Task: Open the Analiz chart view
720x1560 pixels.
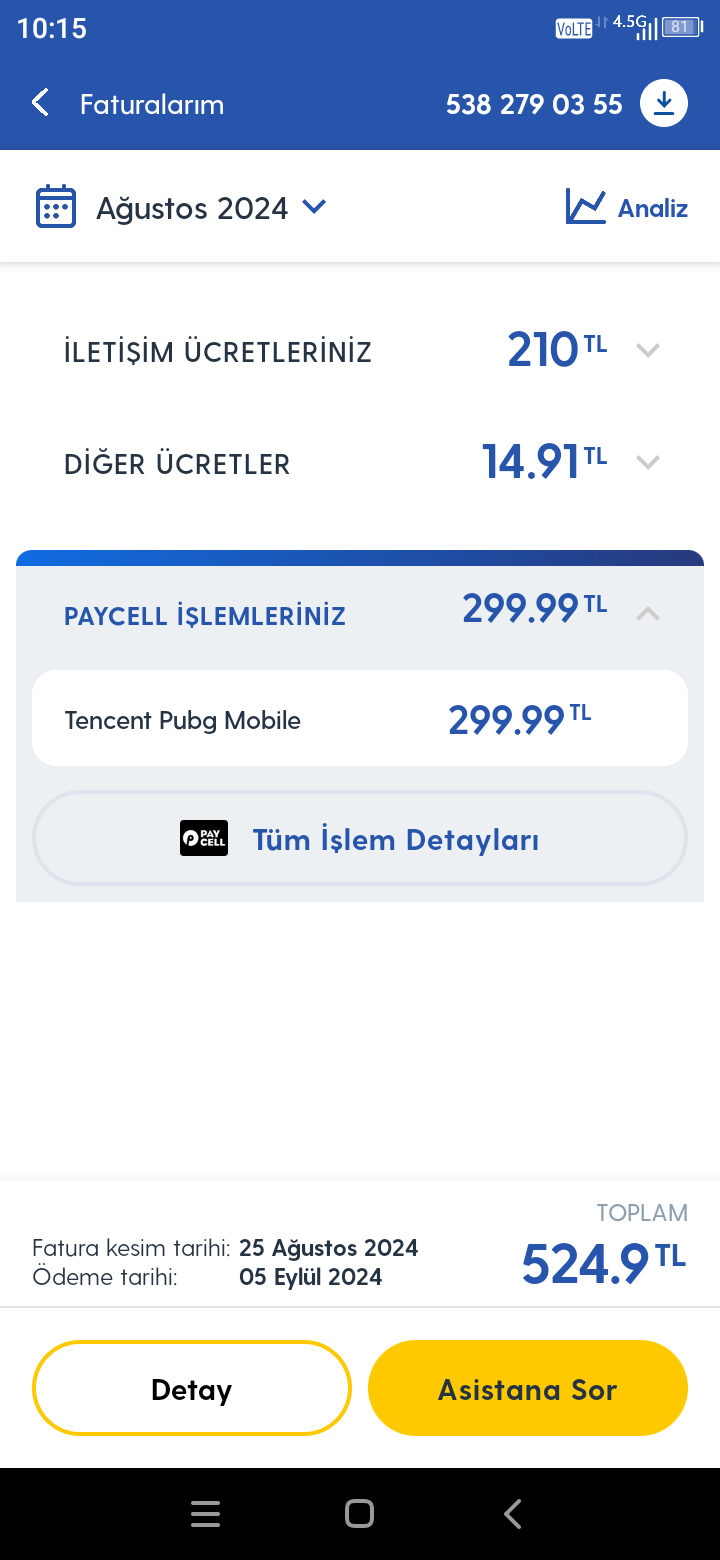Action: click(x=627, y=208)
